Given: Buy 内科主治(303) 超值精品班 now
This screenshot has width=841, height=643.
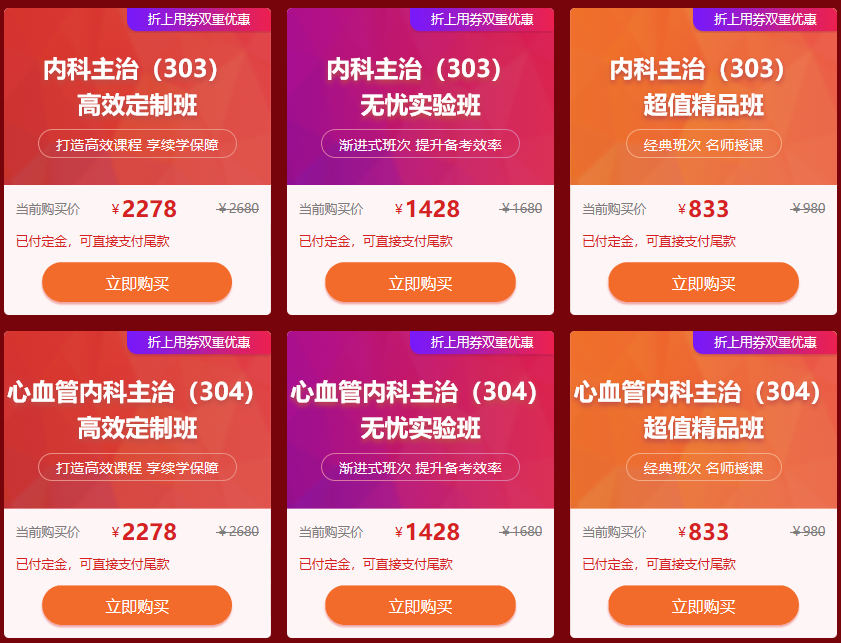Looking at the screenshot, I should (703, 283).
